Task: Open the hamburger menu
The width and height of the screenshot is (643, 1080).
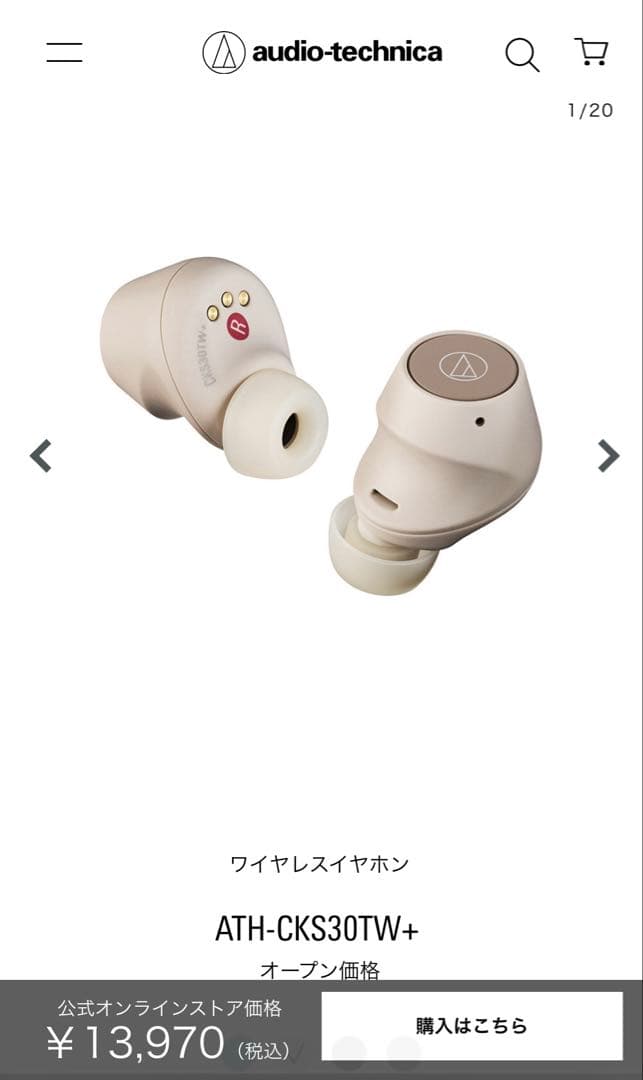Action: click(65, 53)
